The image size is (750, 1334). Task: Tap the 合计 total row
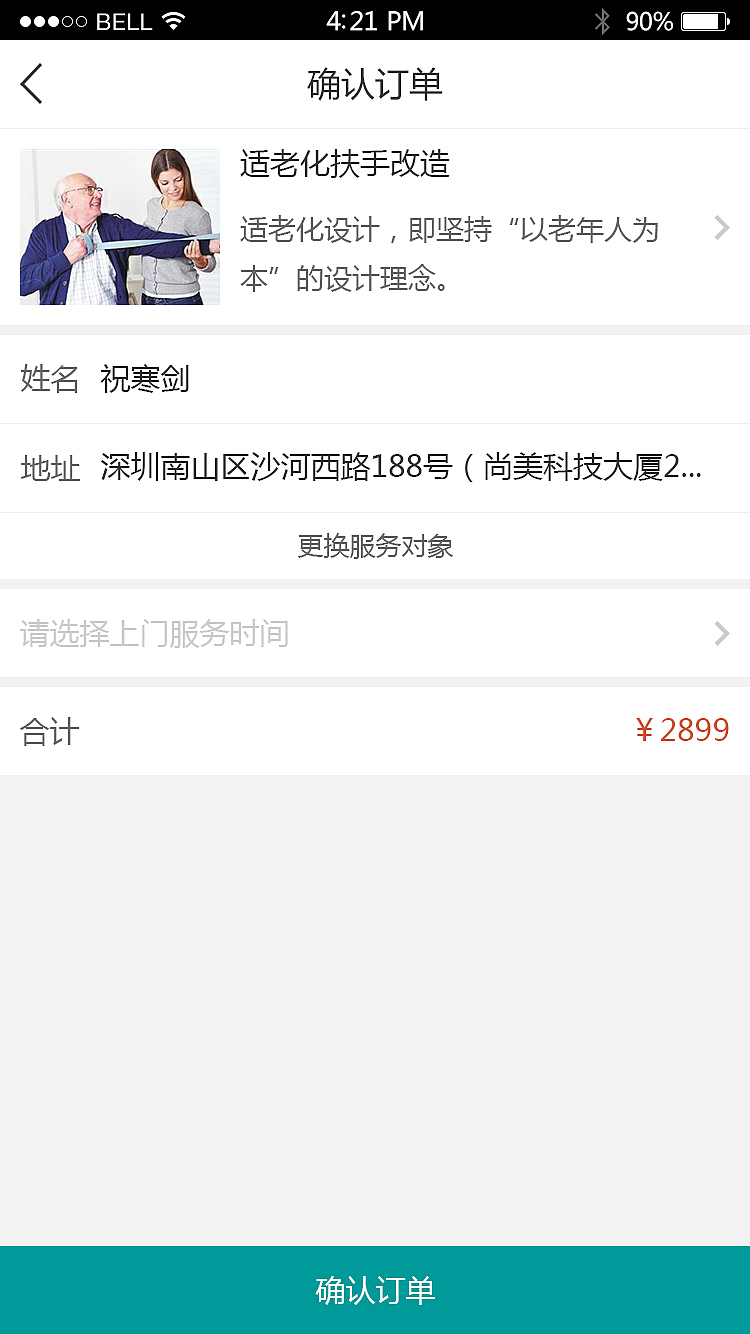click(x=375, y=730)
